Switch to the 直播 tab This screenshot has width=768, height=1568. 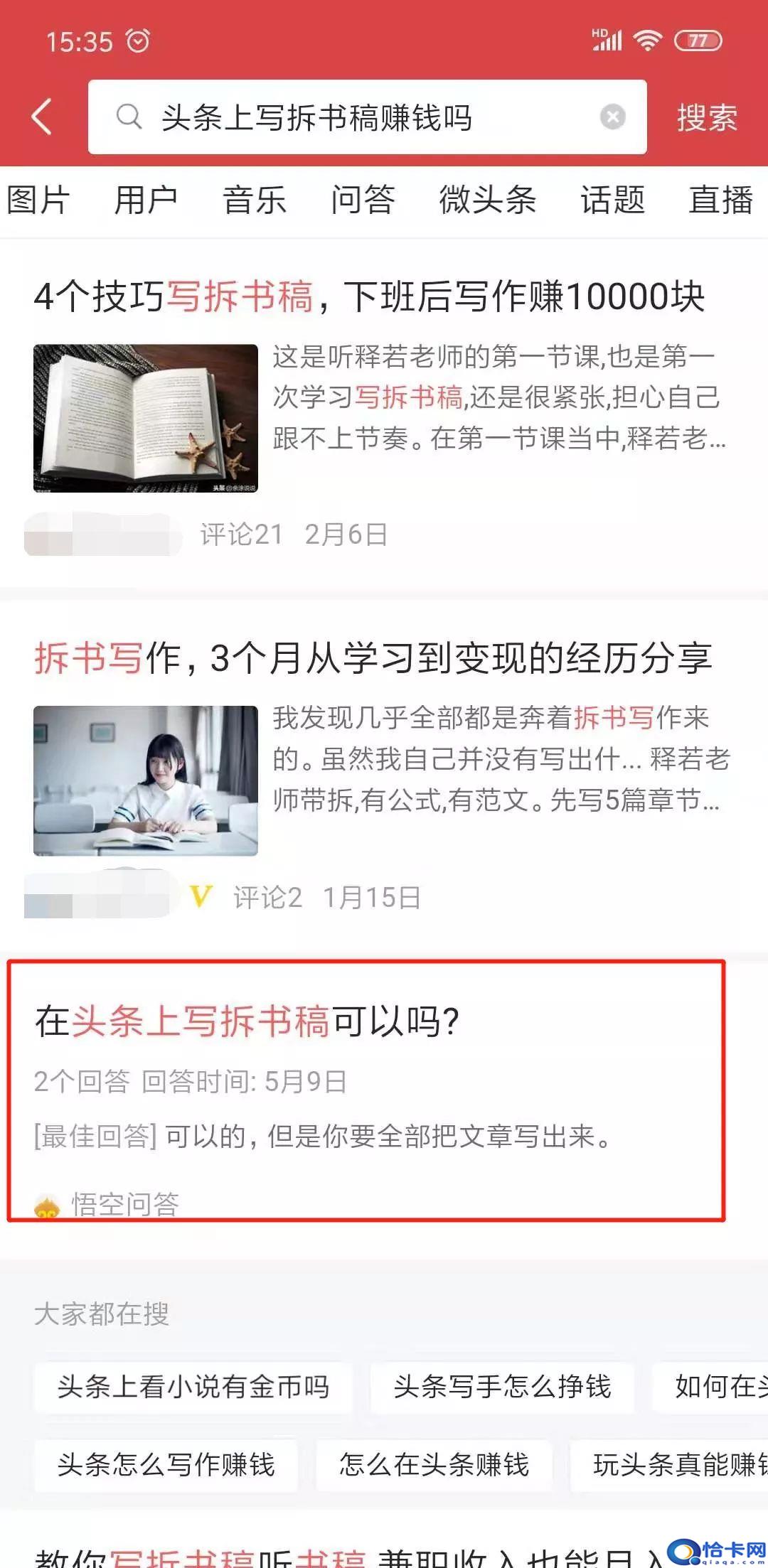[x=720, y=200]
